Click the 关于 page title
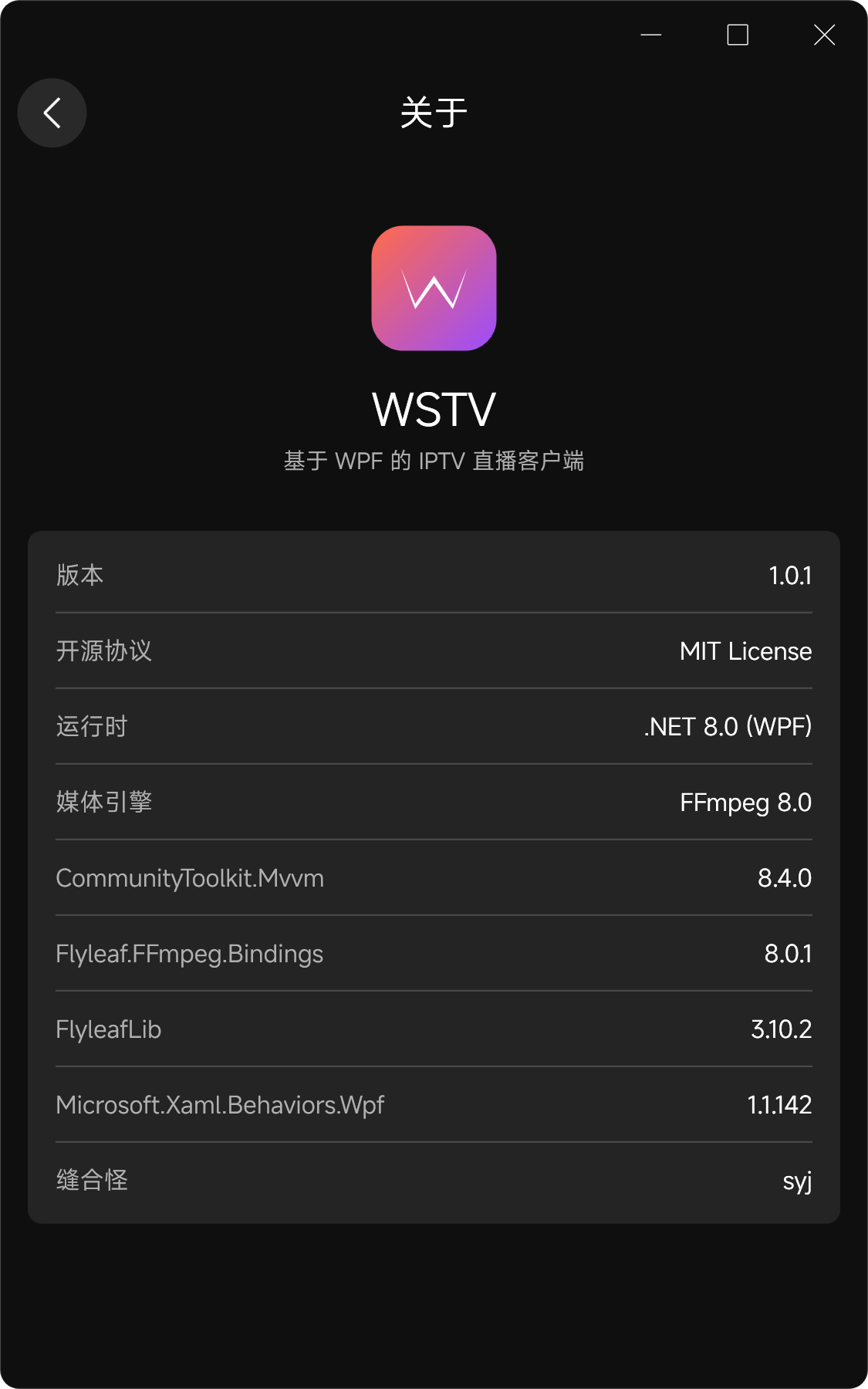The image size is (868, 1389). (x=434, y=112)
